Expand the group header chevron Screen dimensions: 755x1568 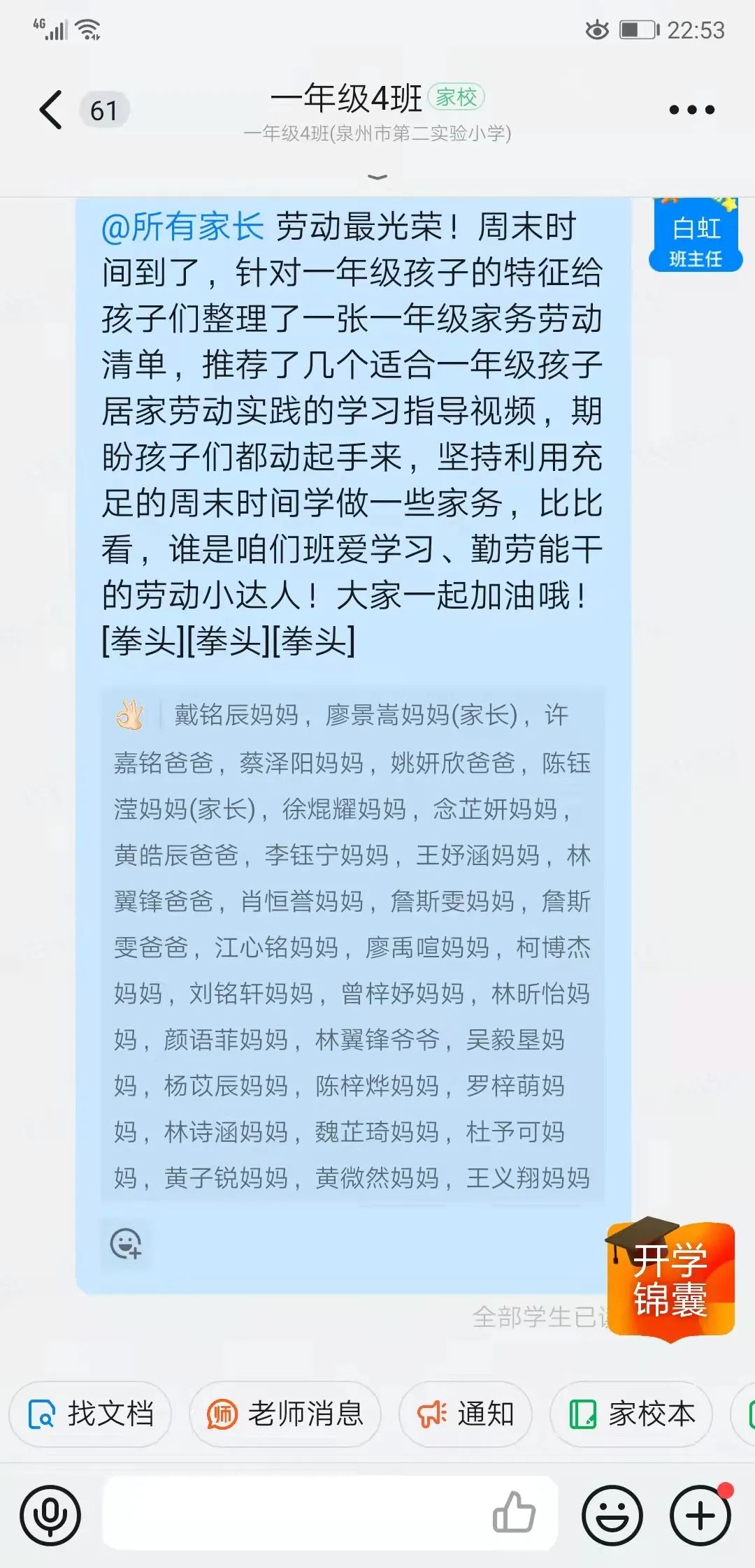tap(377, 177)
